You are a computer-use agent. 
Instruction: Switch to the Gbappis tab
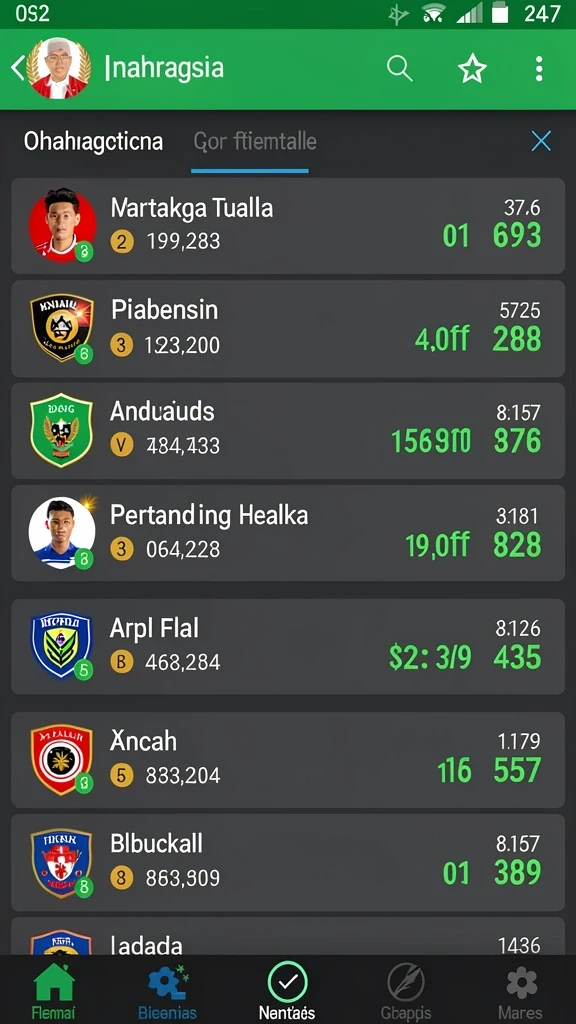[x=406, y=991]
